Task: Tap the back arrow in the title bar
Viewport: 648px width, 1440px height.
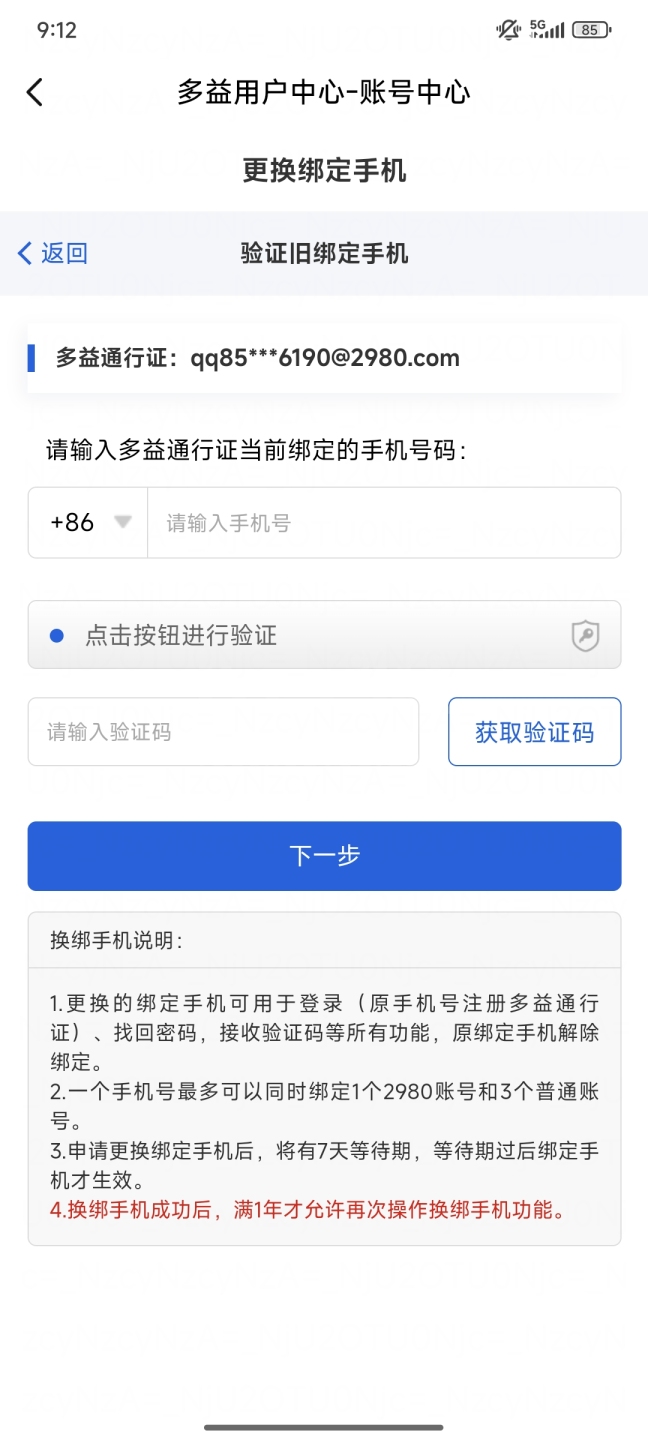Action: point(35,93)
